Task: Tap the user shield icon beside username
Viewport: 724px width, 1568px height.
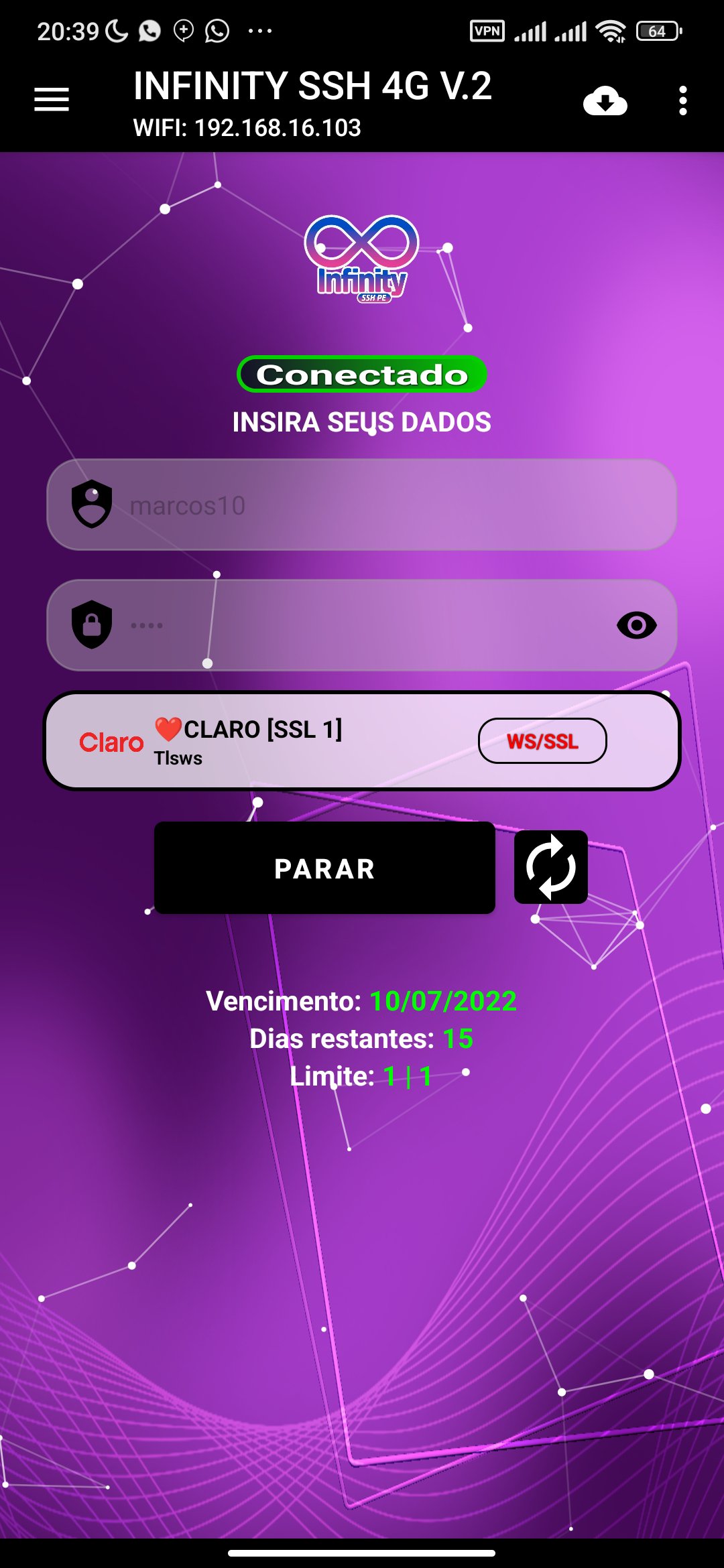Action: (94, 506)
